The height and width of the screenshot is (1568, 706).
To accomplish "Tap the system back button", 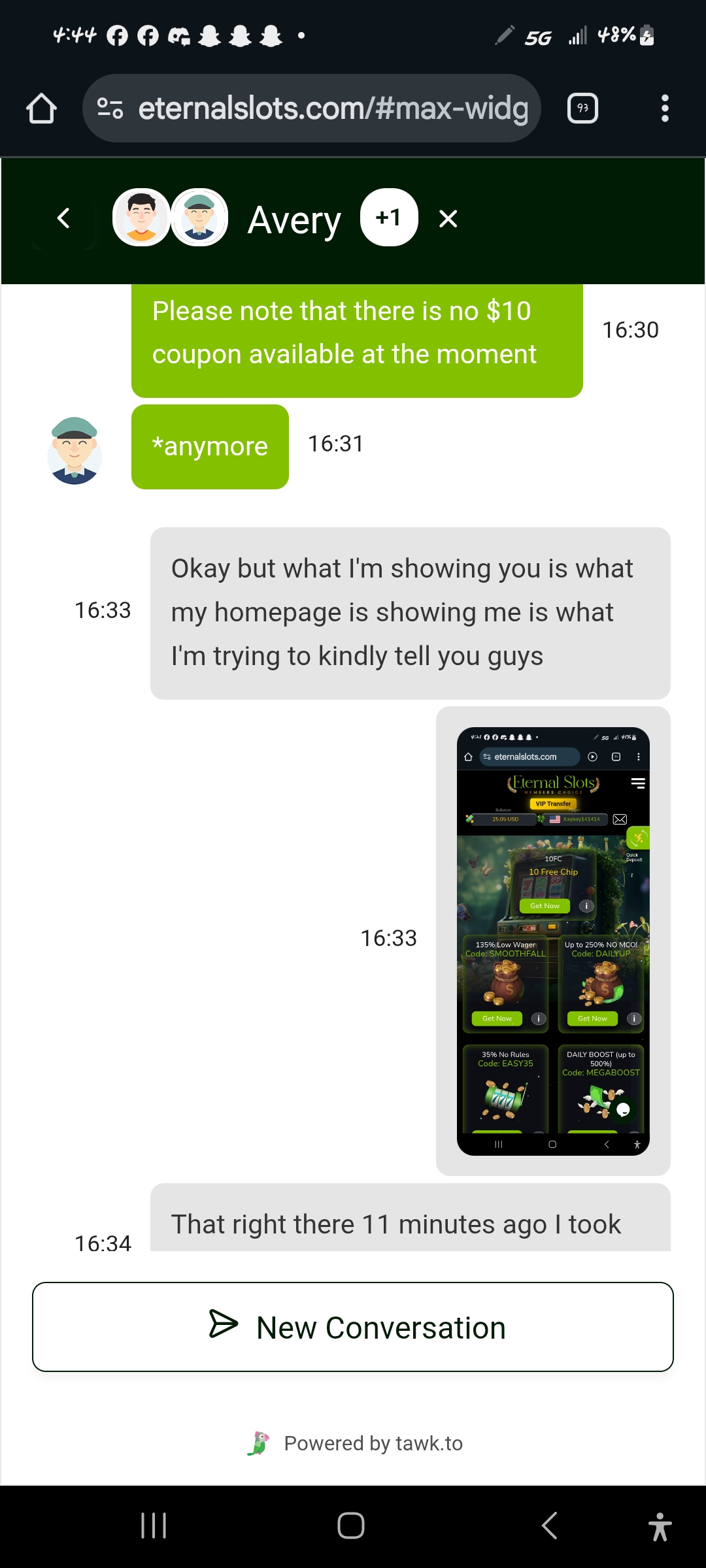I will click(x=549, y=1526).
